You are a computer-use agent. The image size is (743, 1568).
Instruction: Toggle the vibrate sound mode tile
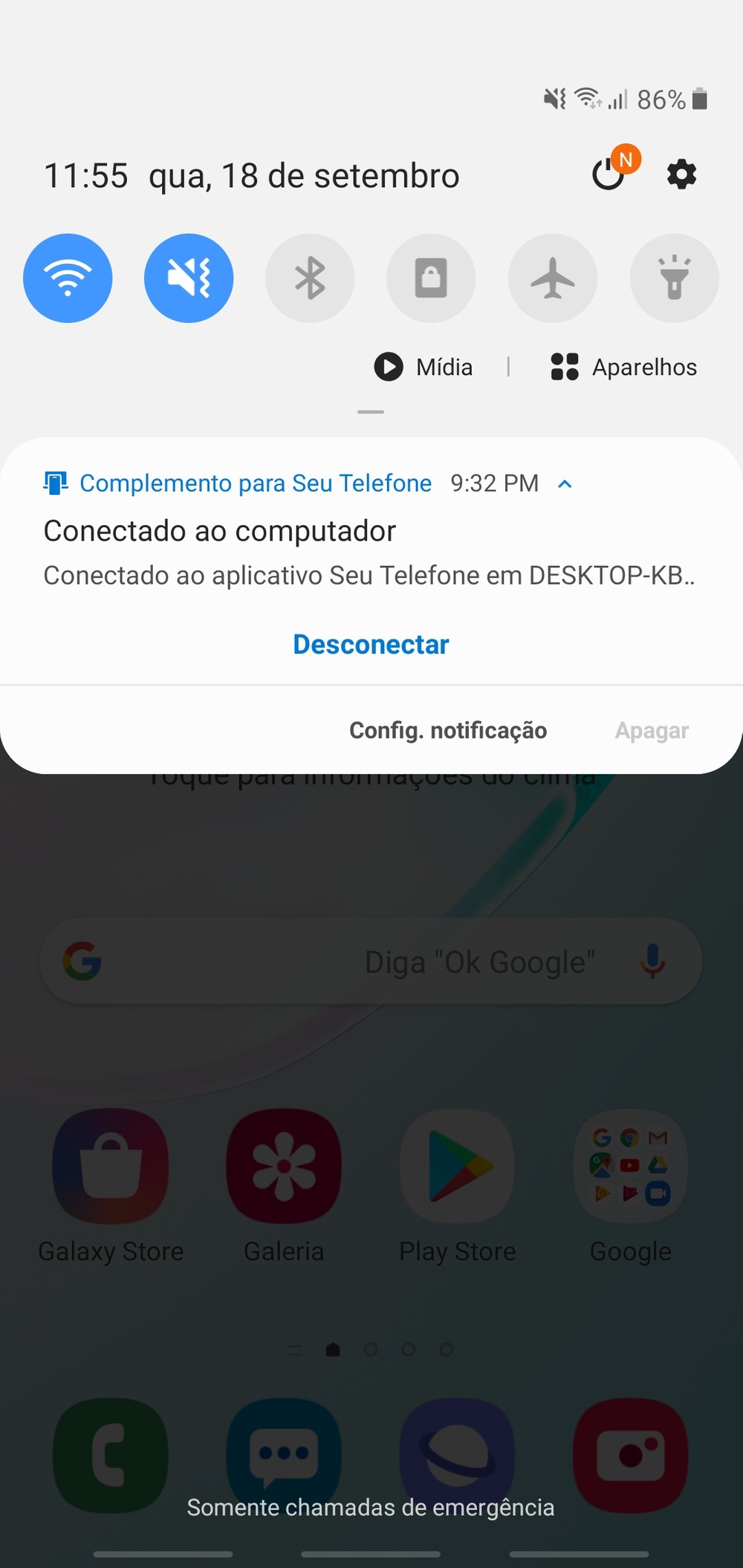[189, 278]
